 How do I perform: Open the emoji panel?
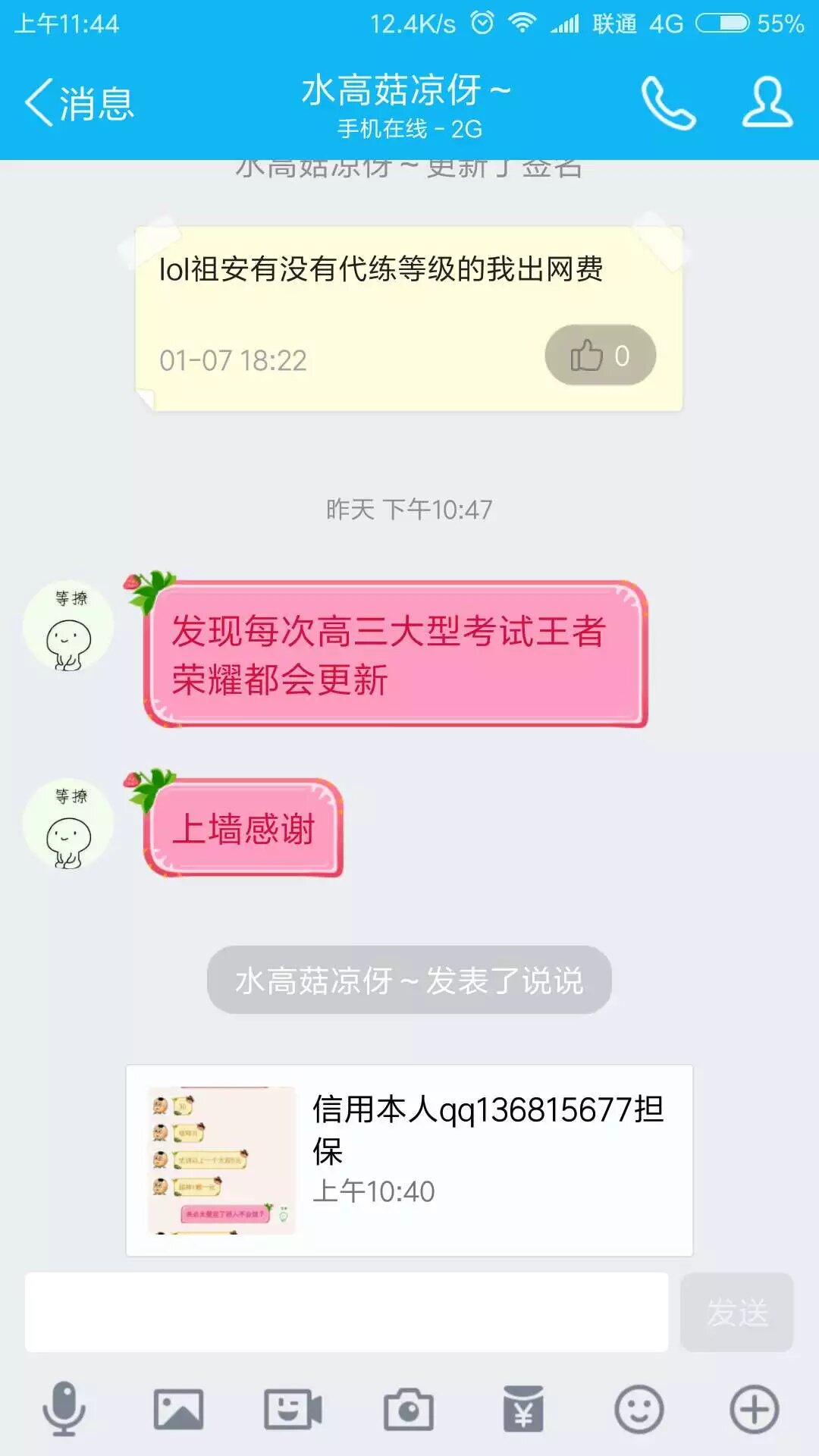click(x=639, y=1409)
